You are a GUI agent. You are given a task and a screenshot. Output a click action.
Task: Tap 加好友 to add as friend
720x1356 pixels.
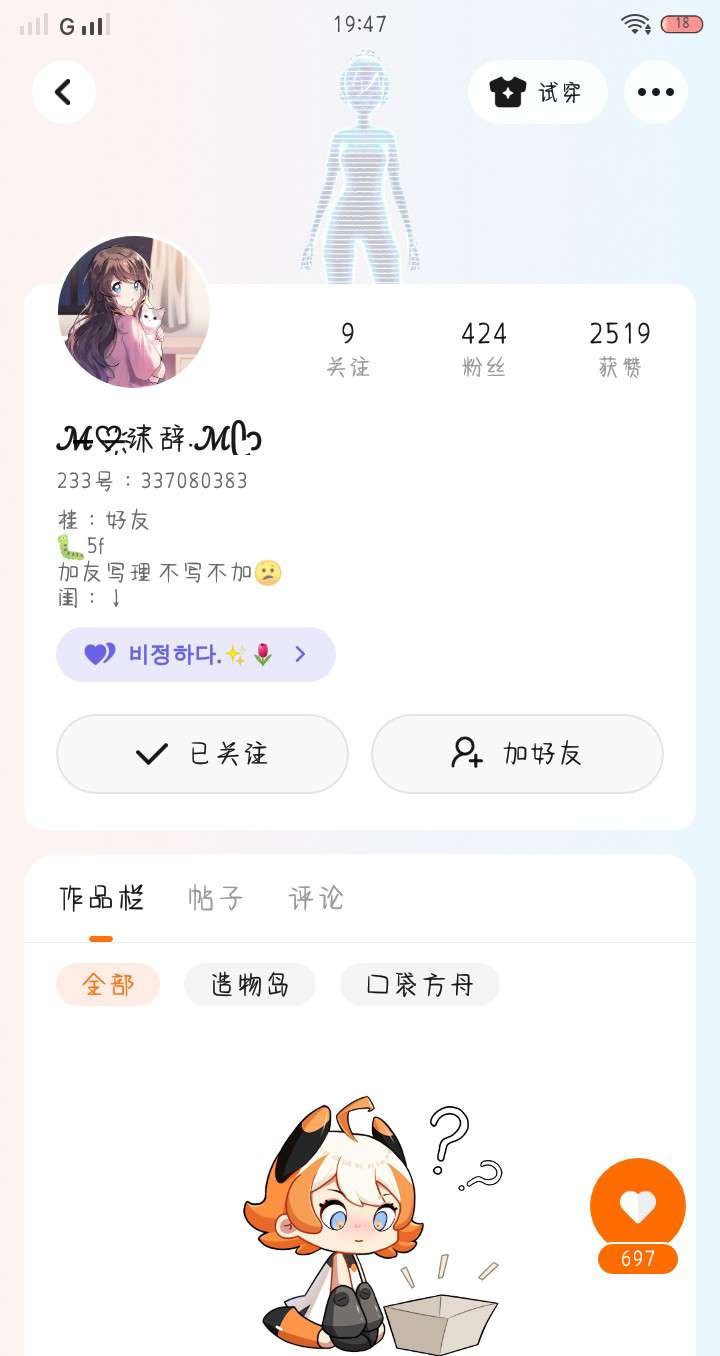pos(517,754)
